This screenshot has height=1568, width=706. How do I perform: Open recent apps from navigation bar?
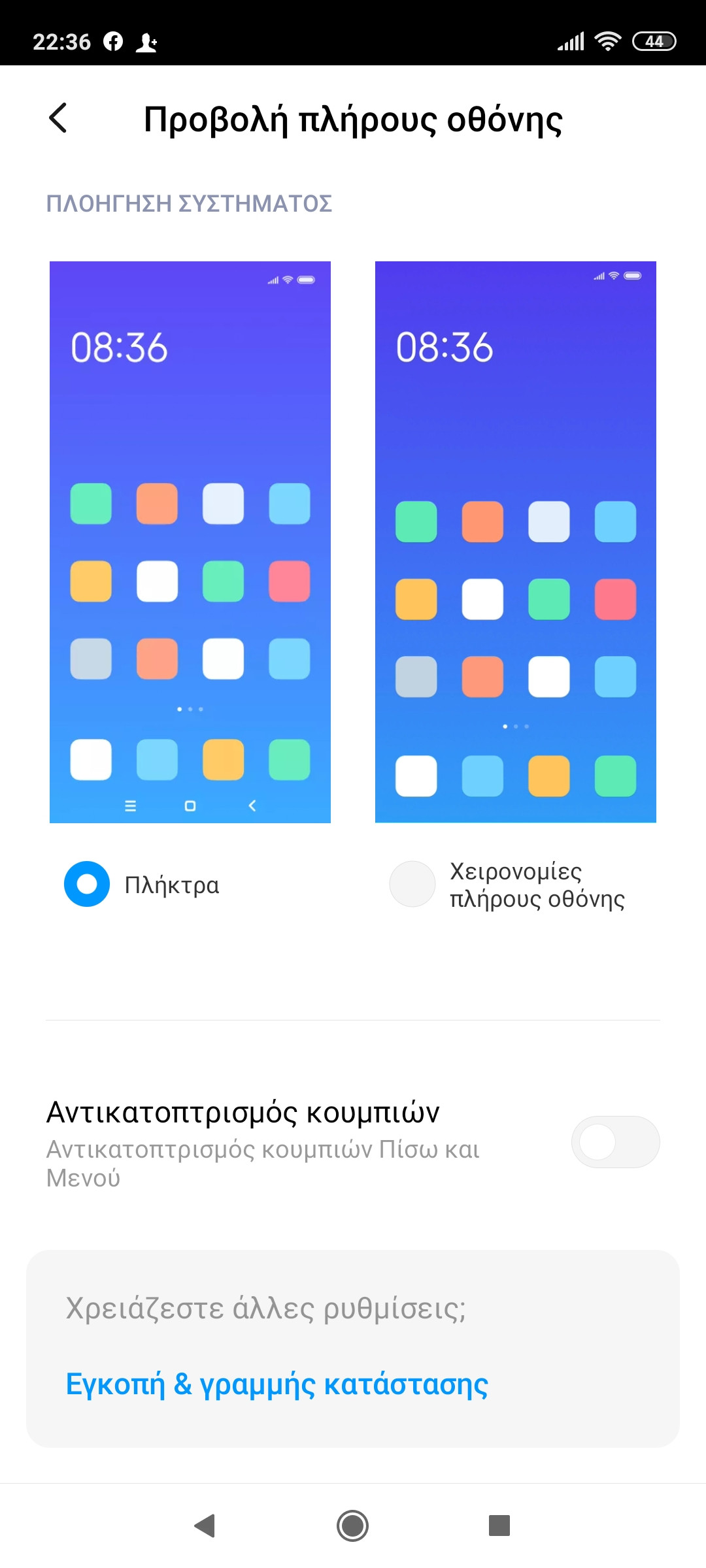(499, 1526)
